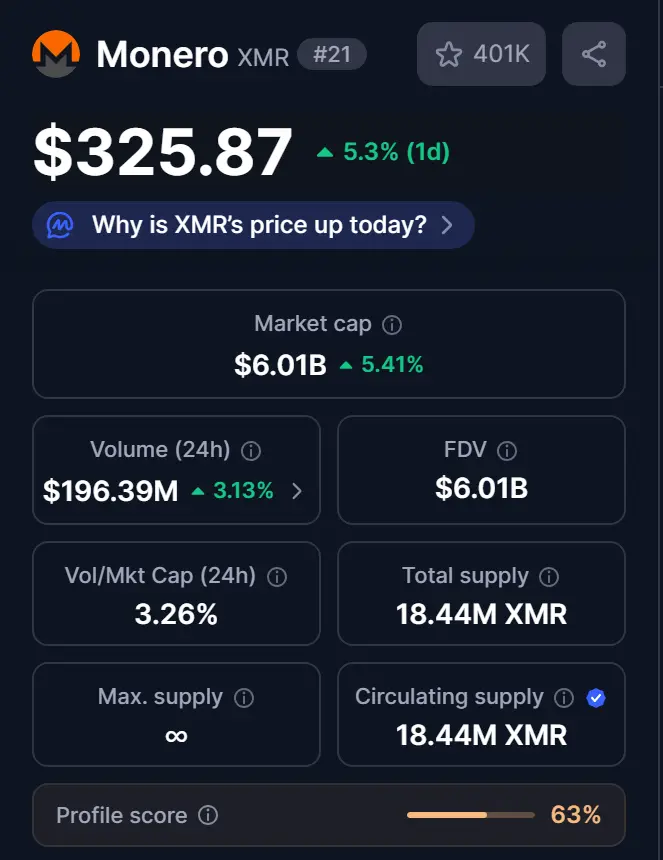This screenshot has height=860, width=663.
Task: Add Monero to watchlist with star button
Action: [x=481, y=54]
